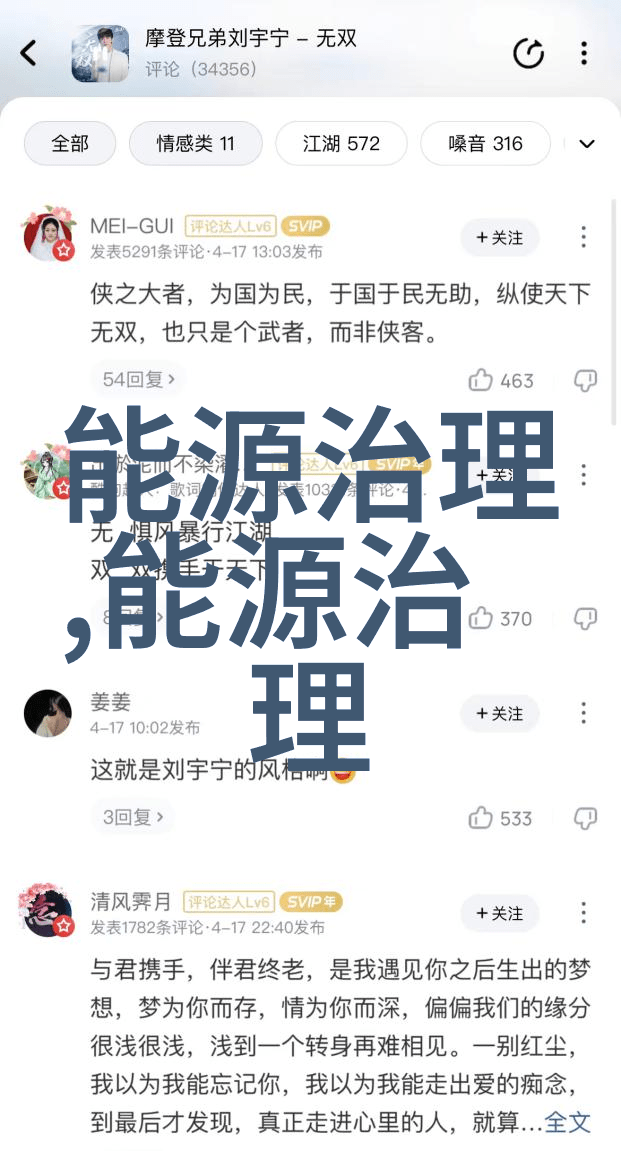Open the song 摩登兄弟刘宇宁 - 无双

[250, 40]
